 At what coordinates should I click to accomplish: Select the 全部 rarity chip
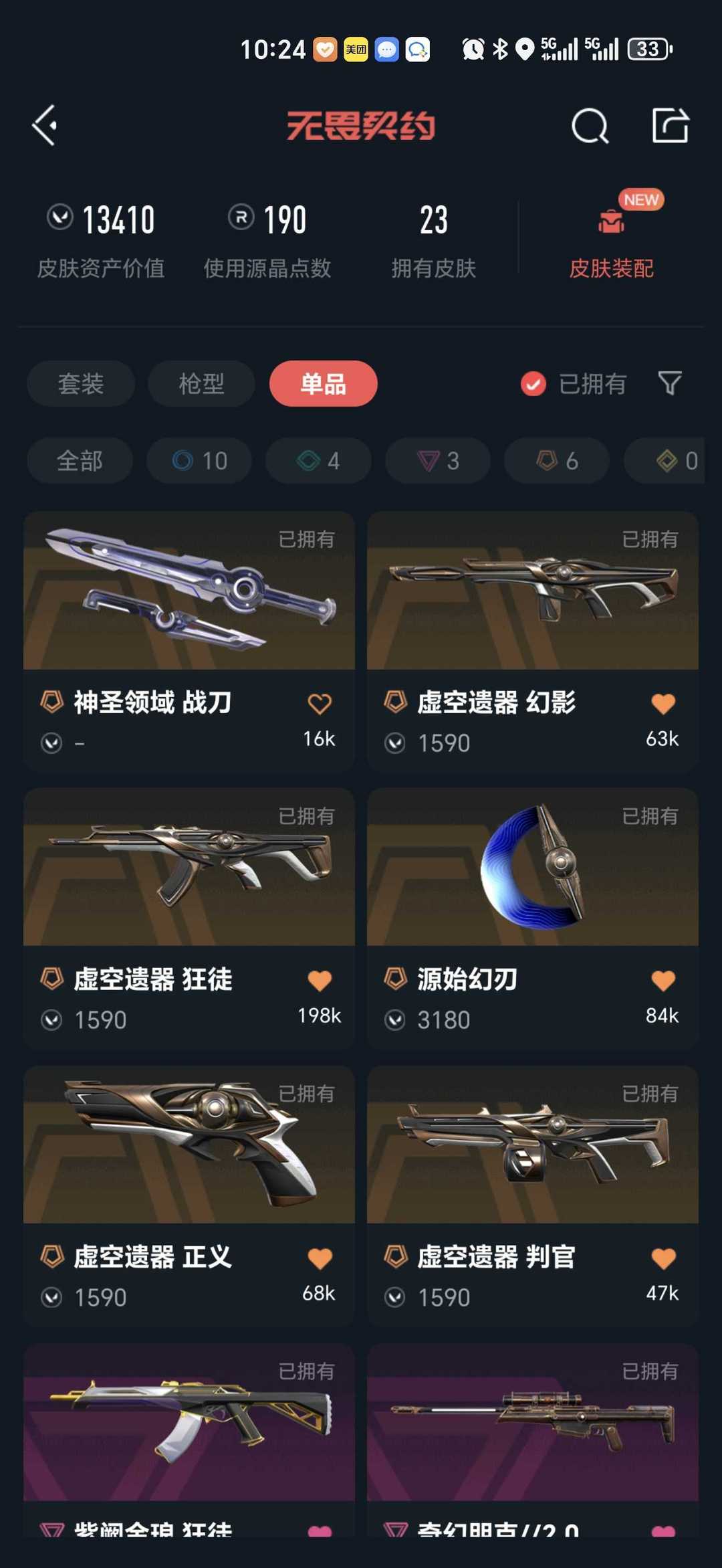tap(80, 461)
